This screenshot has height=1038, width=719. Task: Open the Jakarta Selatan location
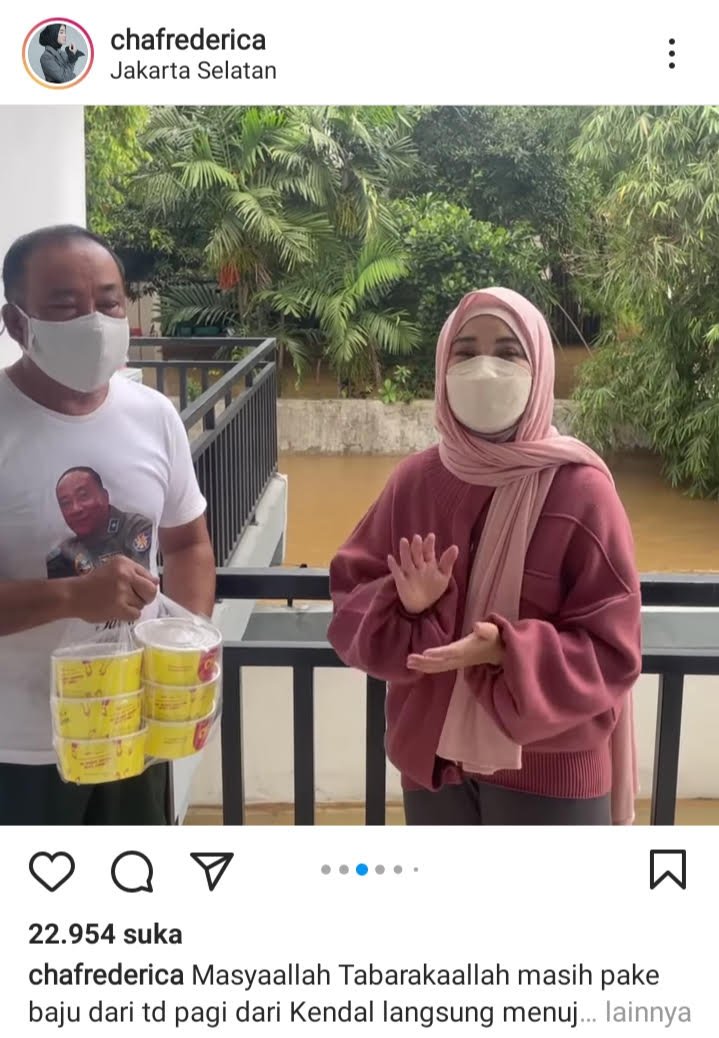pos(193,71)
